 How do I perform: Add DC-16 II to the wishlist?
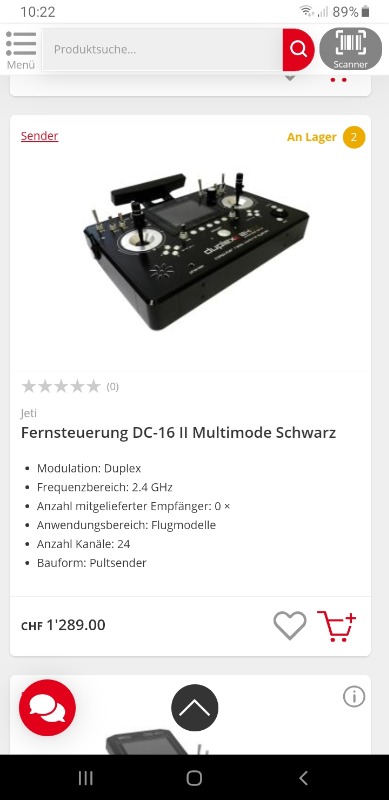point(290,625)
